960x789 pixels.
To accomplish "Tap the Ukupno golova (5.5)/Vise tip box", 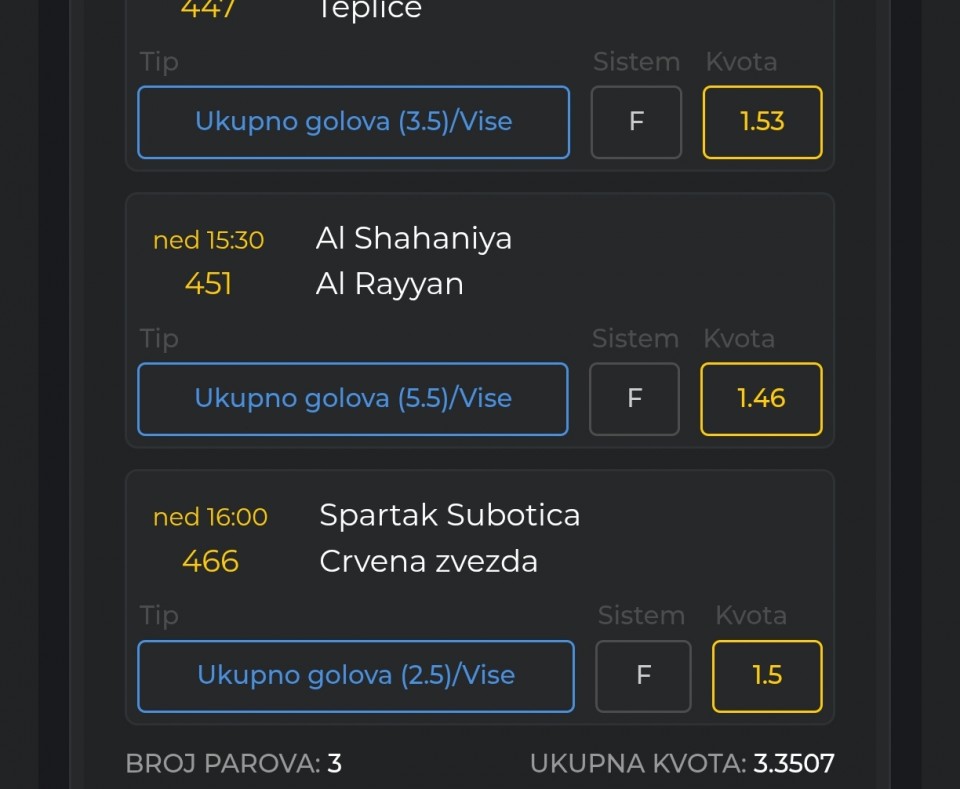I will coord(352,399).
